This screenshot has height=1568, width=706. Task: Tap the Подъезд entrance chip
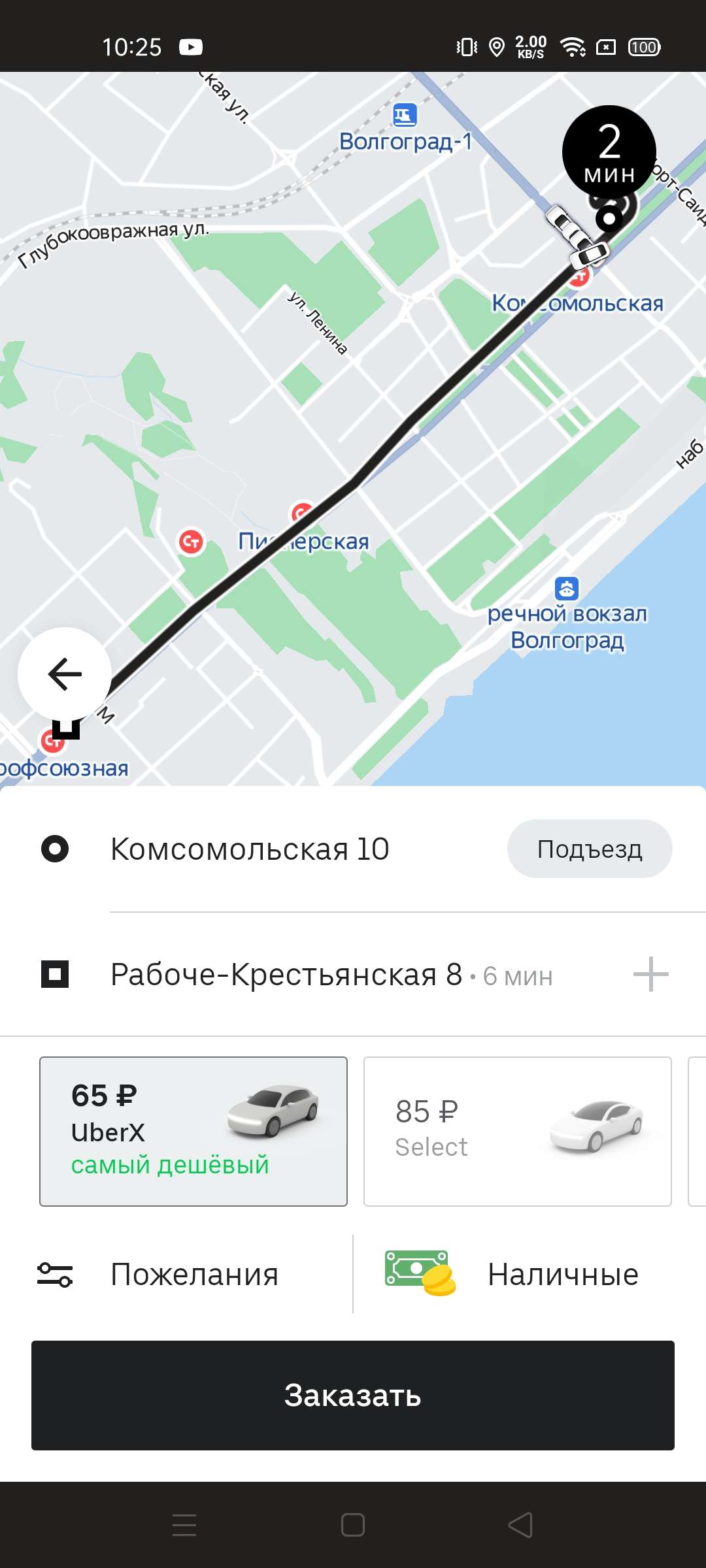[589, 849]
